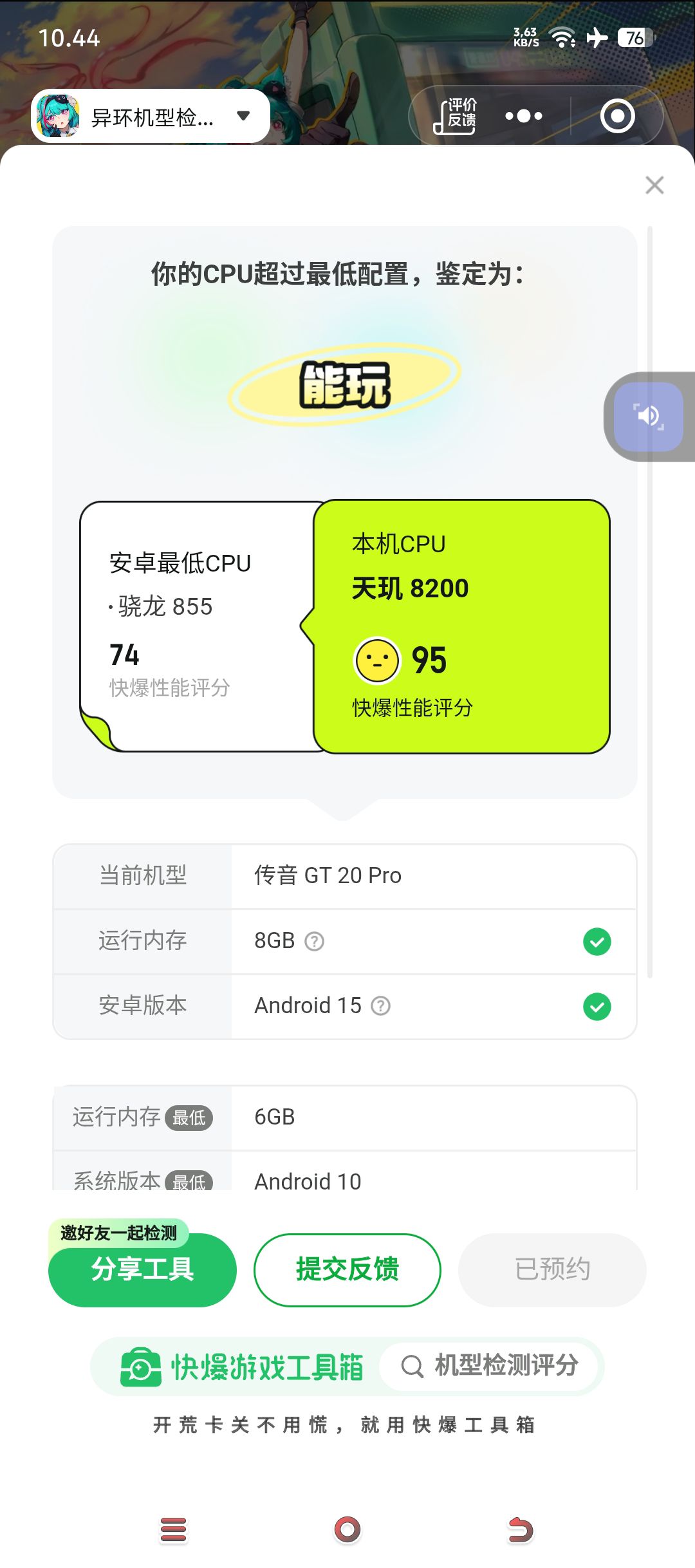Viewport: 695px width, 1568px height.
Task: Show help for 8GB running memory
Action: [314, 942]
